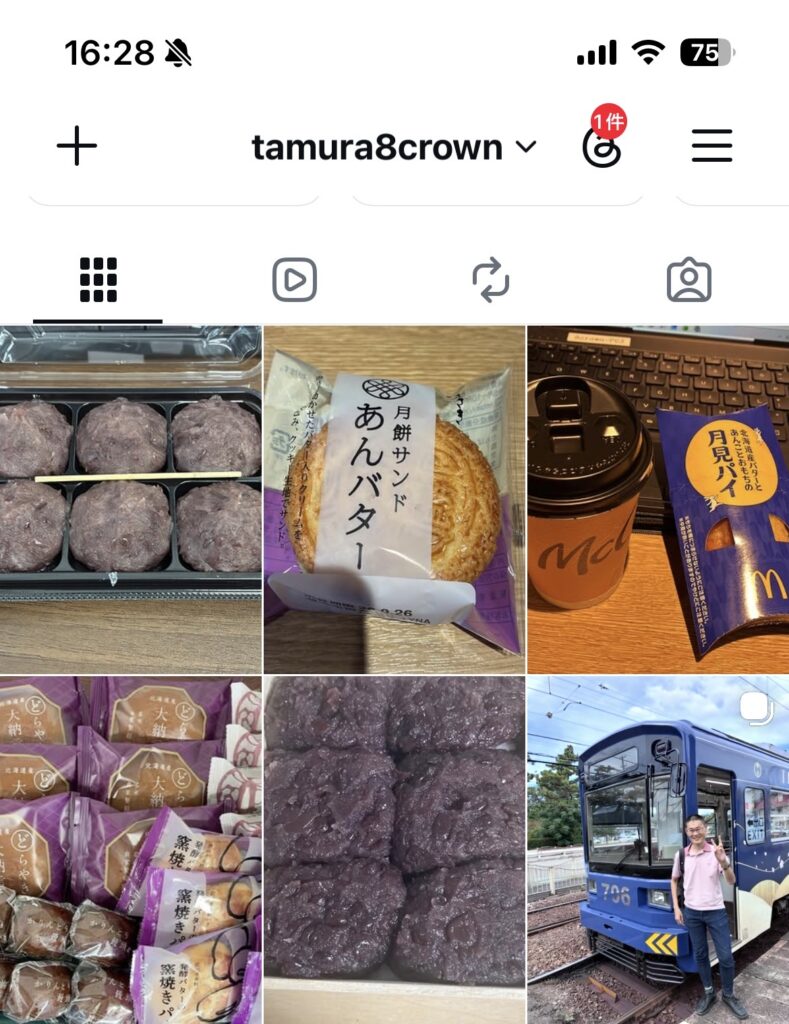Switch to the reposts tab

pos(491,280)
